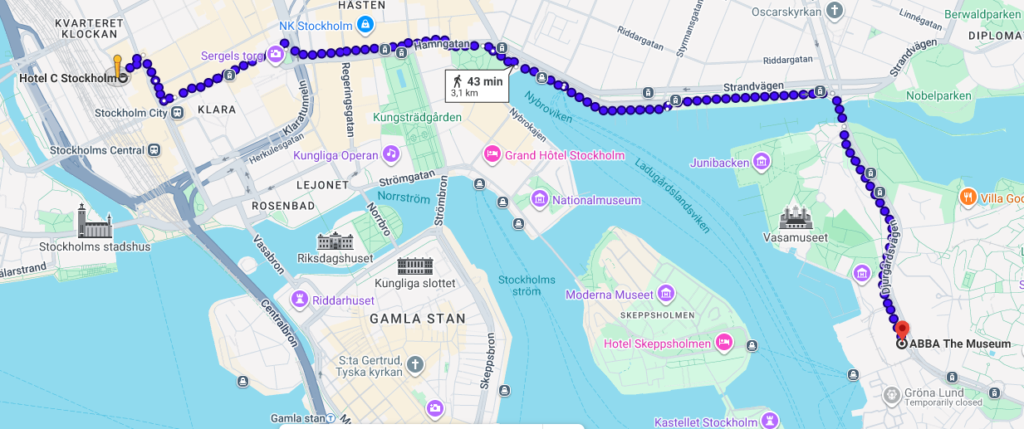Viewport: 1024px width, 429px height.
Task: Tap the Oscarskyrkan church pin
Action: [836, 11]
